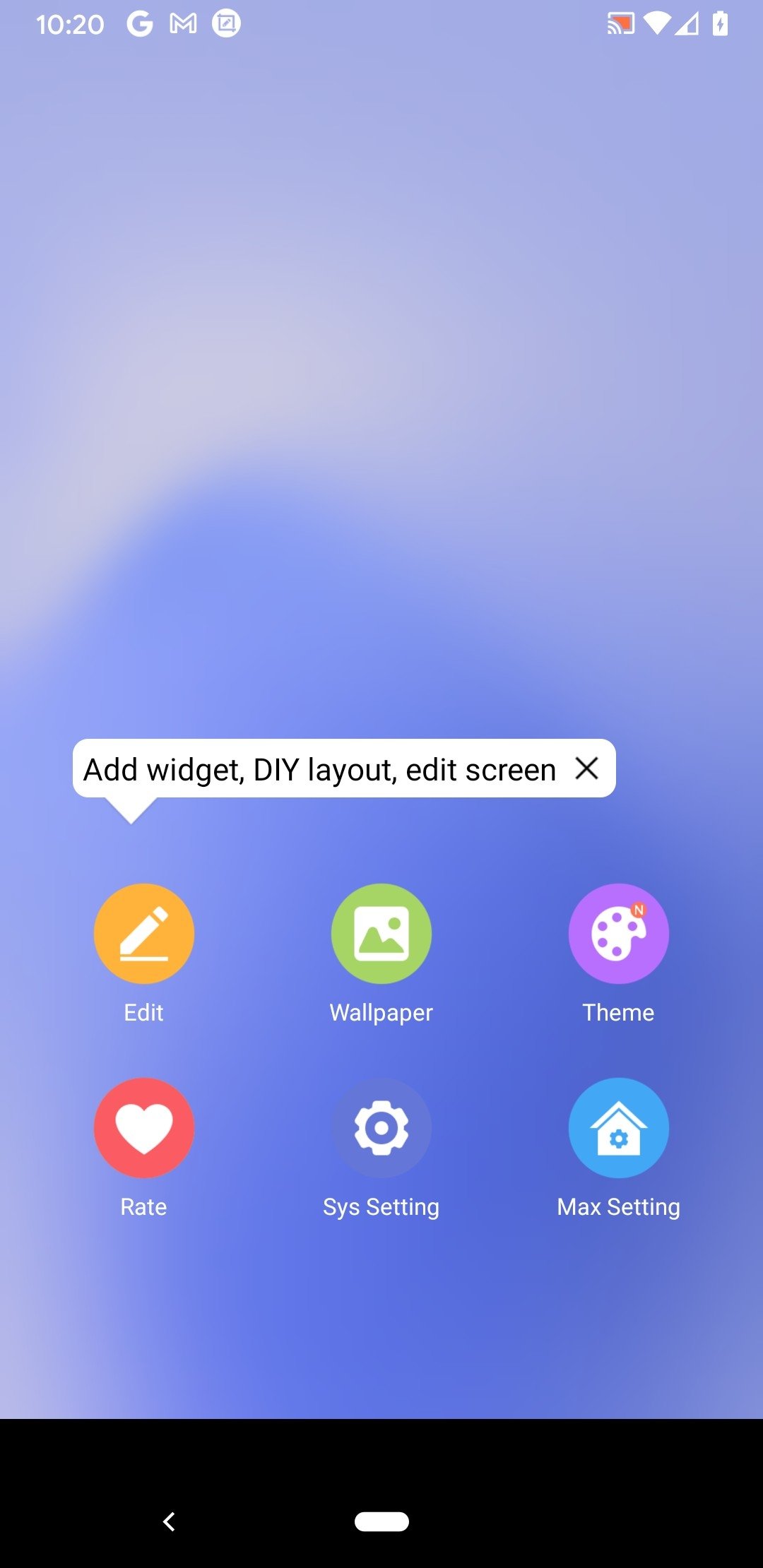Screen dimensions: 763x1568
Task: Open the Theme store
Action: click(619, 933)
